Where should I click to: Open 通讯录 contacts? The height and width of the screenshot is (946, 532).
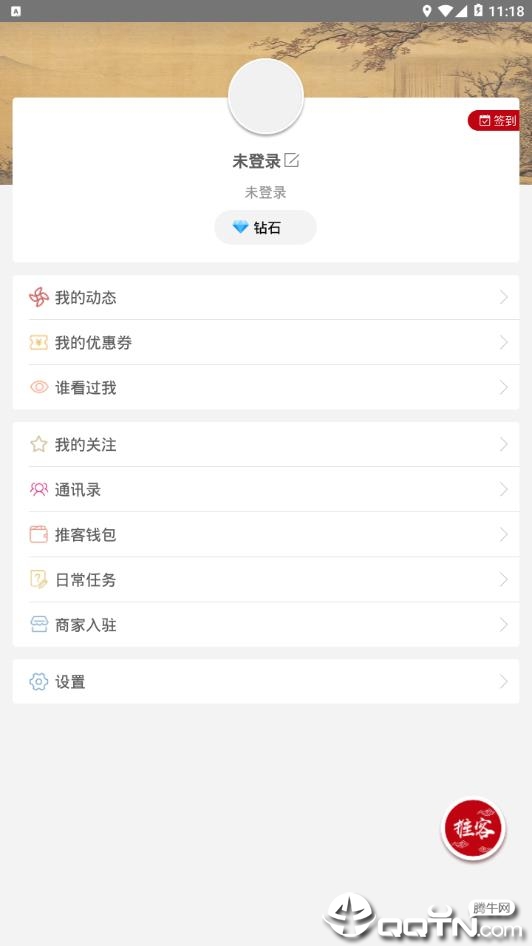point(266,489)
